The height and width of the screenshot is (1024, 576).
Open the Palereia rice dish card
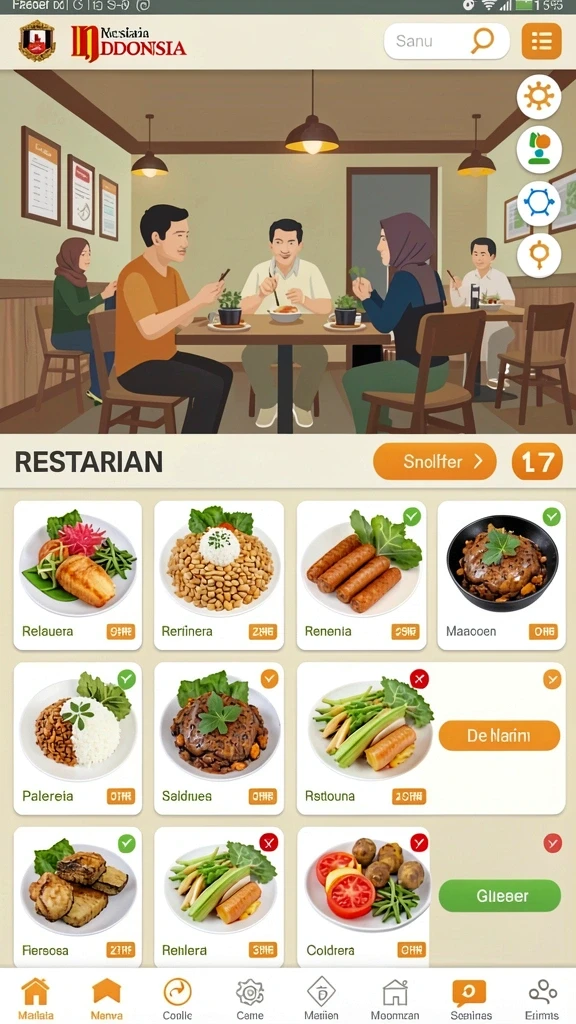(x=78, y=739)
